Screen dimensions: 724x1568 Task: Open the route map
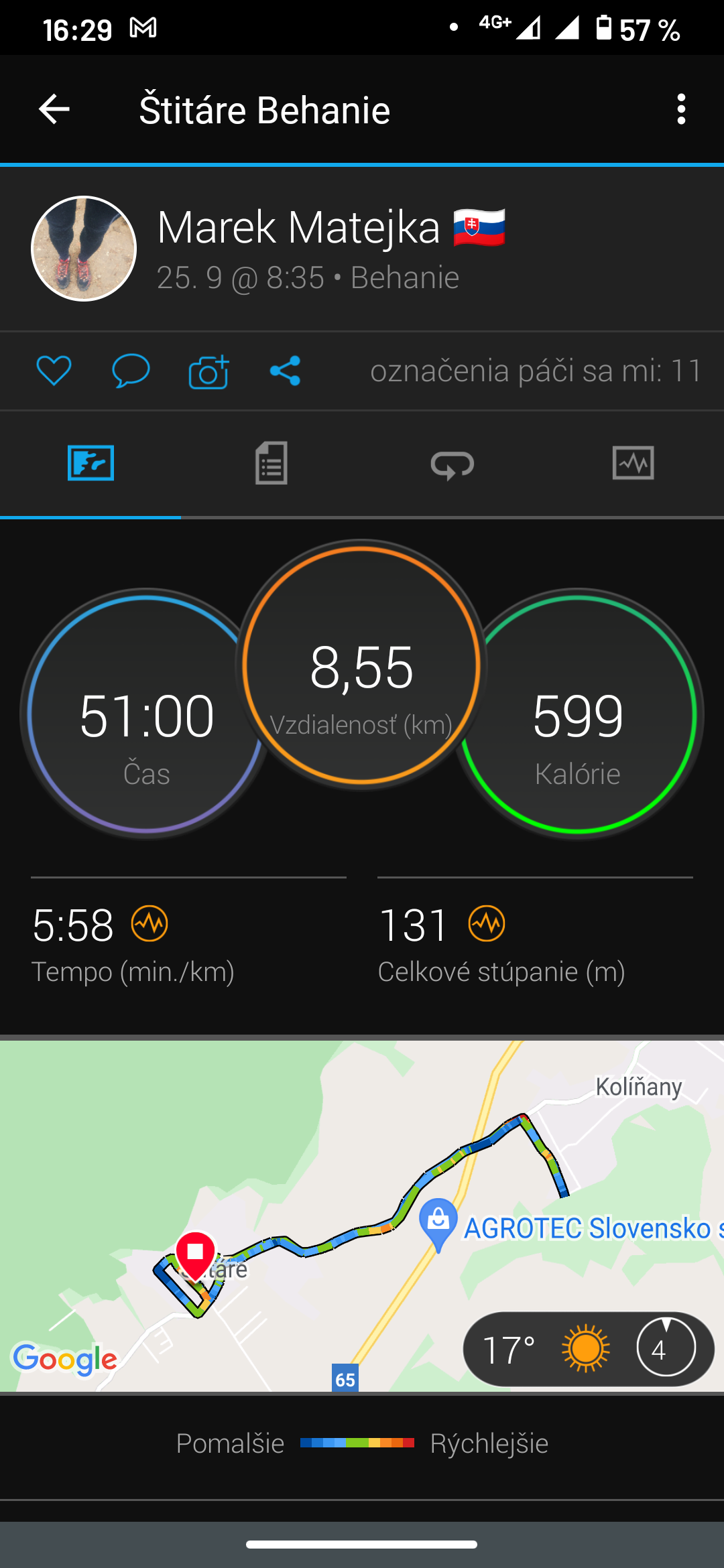pos(362,1216)
